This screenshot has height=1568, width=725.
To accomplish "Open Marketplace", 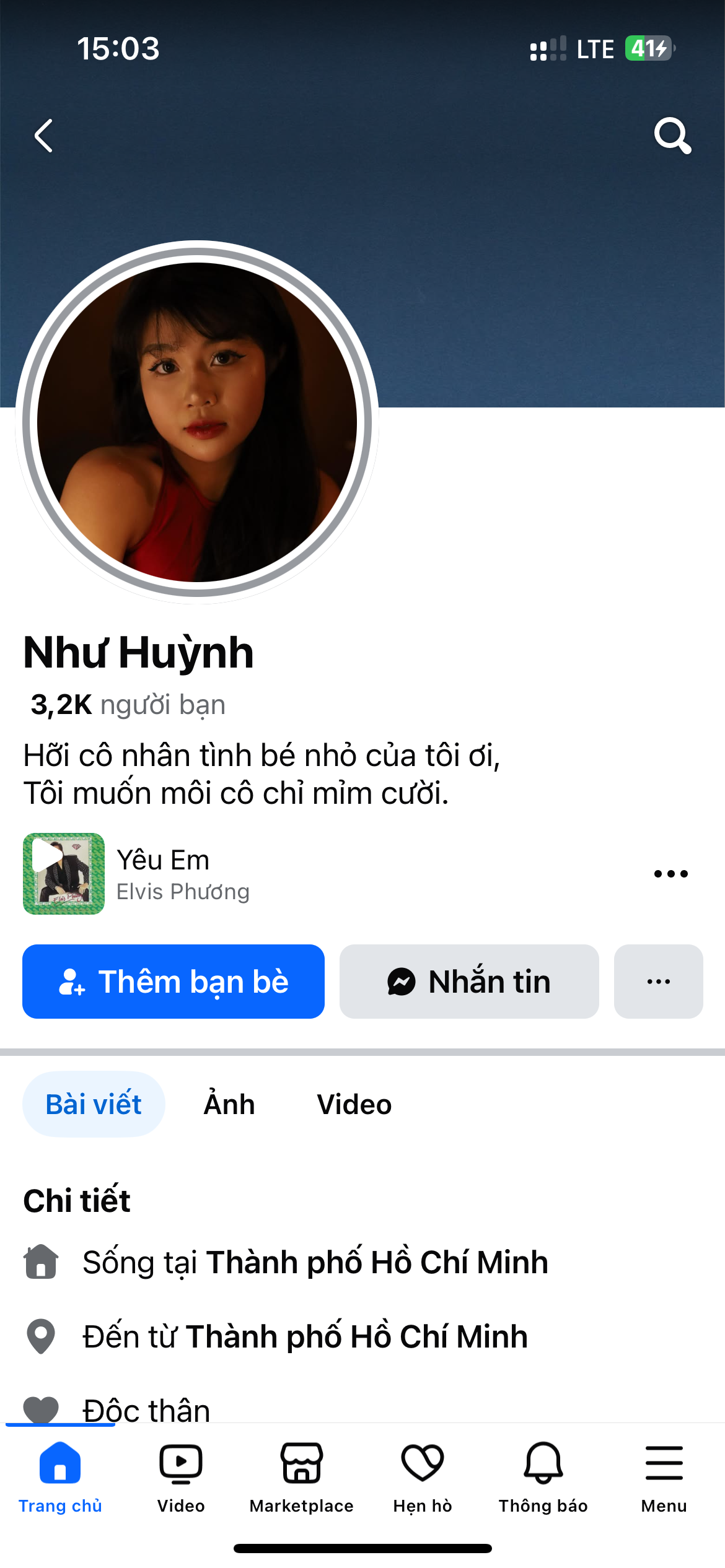I will pyautogui.click(x=302, y=1477).
